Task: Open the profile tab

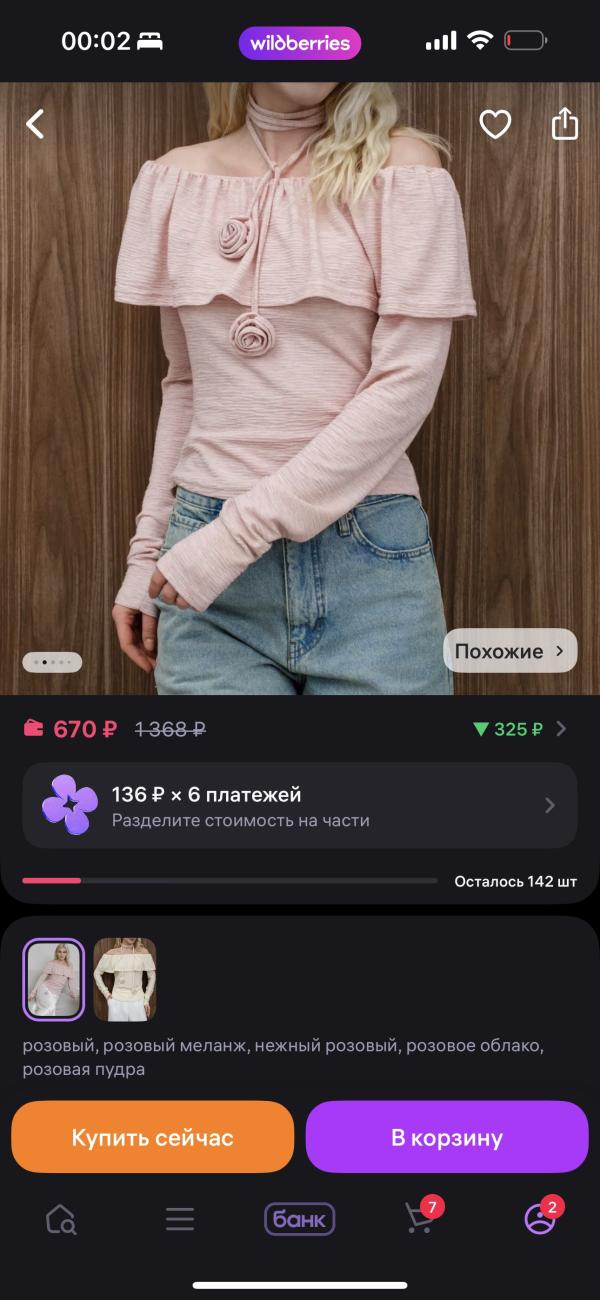Action: point(541,1217)
